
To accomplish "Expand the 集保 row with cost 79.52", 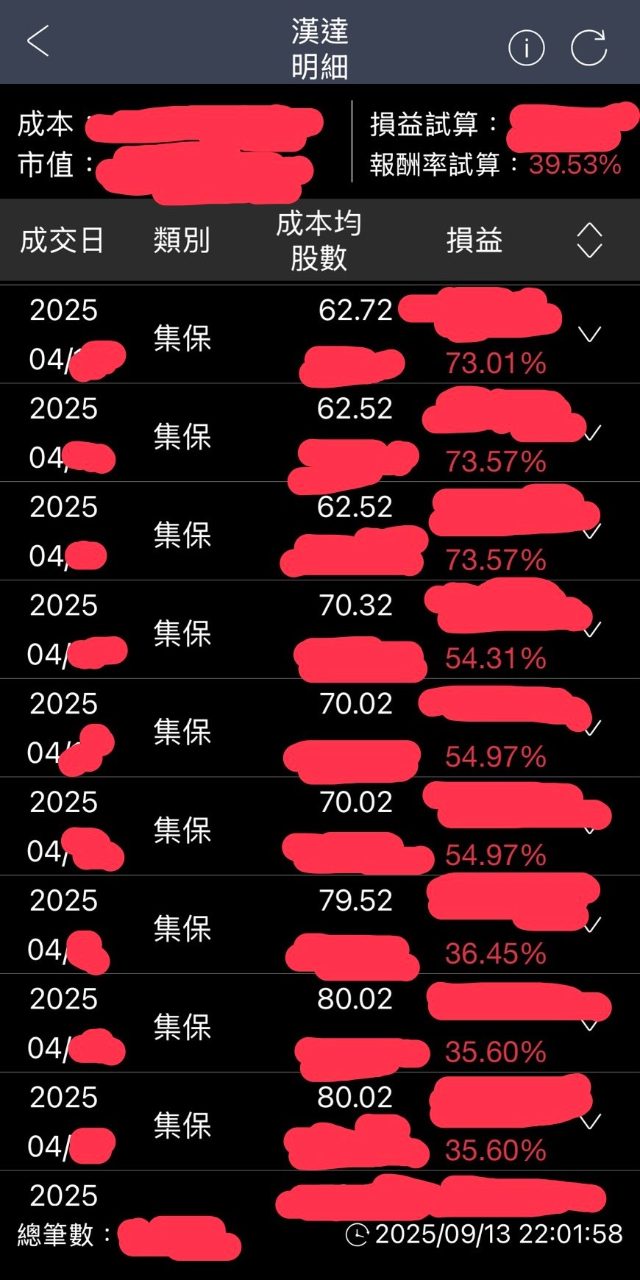I will (x=592, y=925).
